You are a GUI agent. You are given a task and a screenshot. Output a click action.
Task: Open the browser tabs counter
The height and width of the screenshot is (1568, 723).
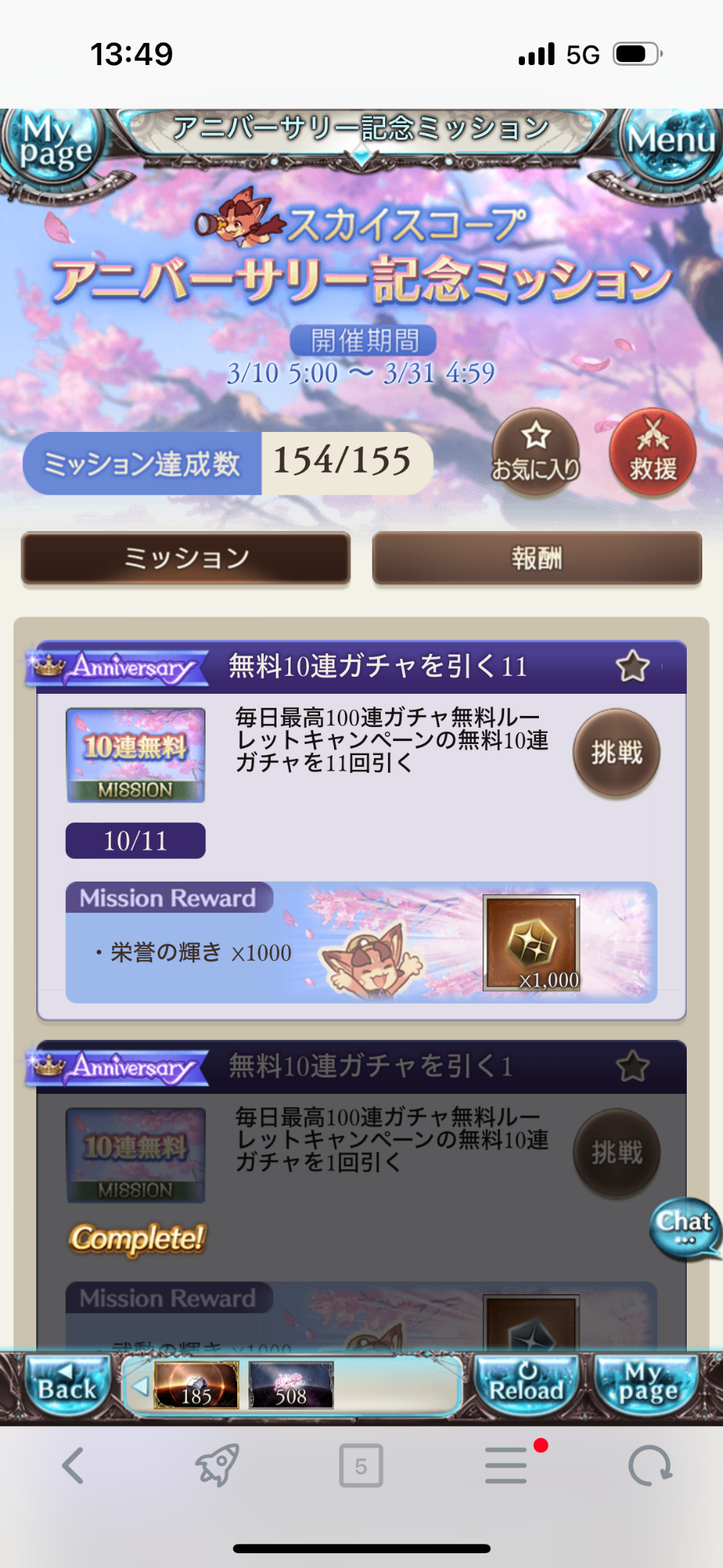[361, 1465]
